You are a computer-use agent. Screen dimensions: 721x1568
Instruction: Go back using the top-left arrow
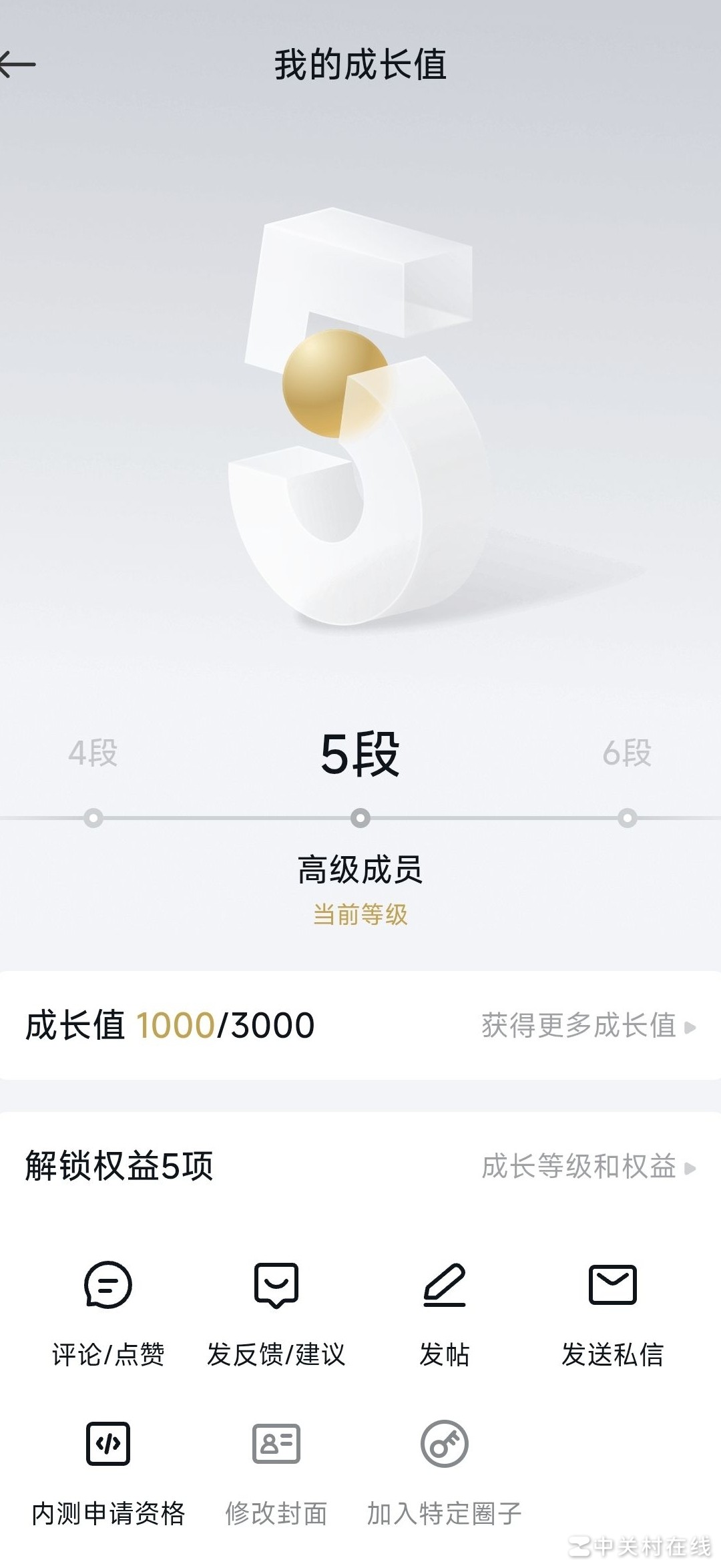[19, 65]
